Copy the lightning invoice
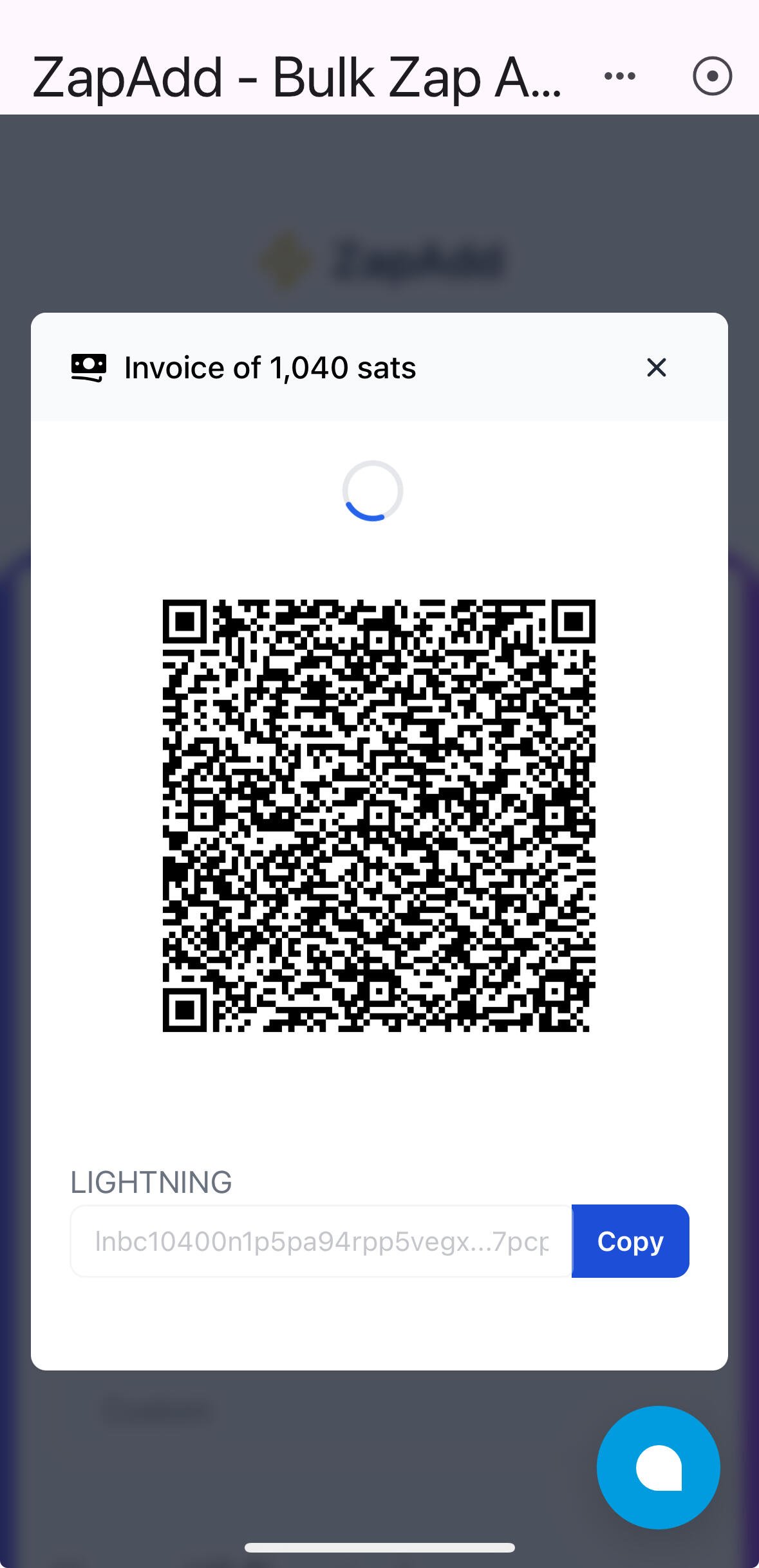The image size is (759, 1568). click(x=630, y=1241)
